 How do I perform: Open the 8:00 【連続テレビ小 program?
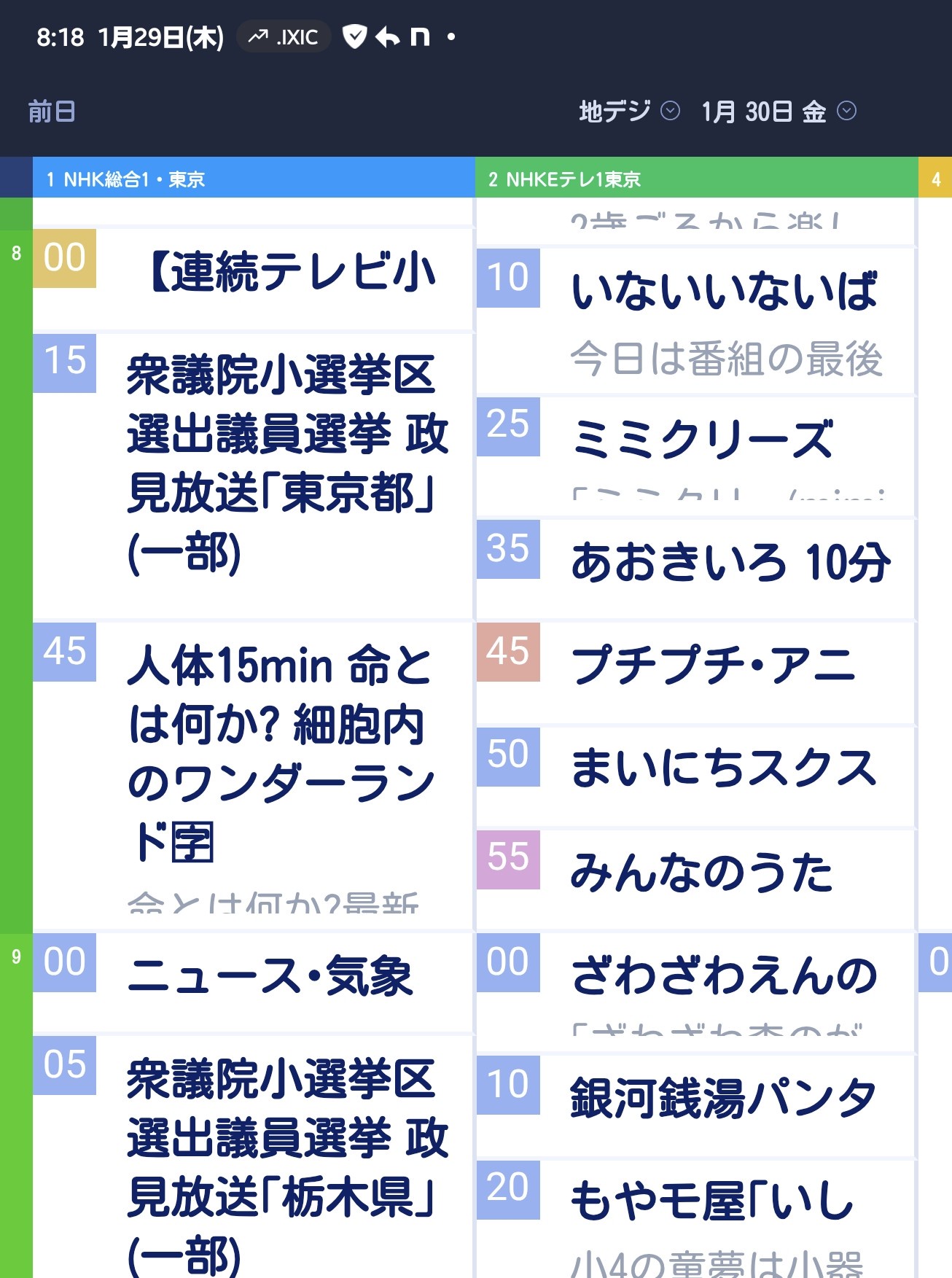292,273
